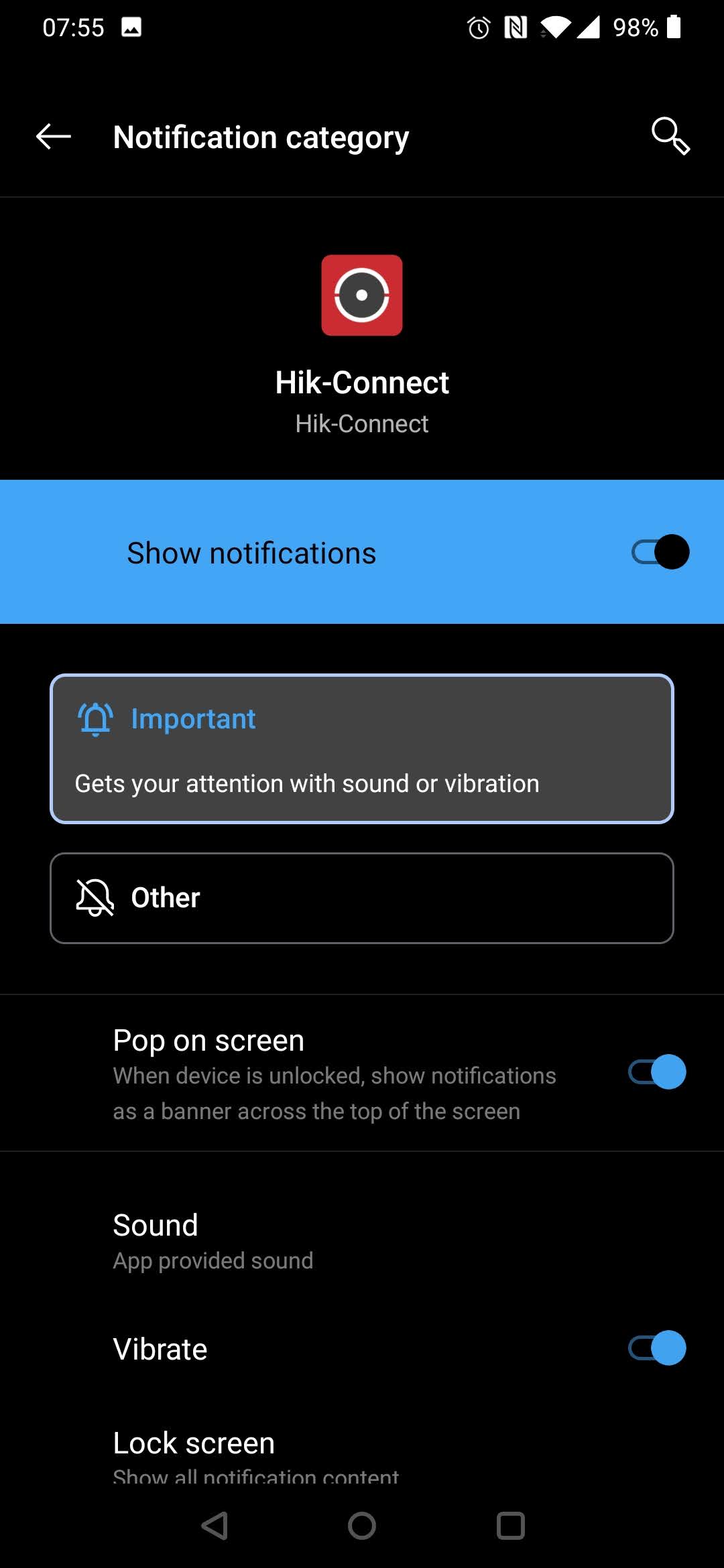Open recent apps from the navigation bar
Screen dimensions: 724x1568
(510, 1526)
